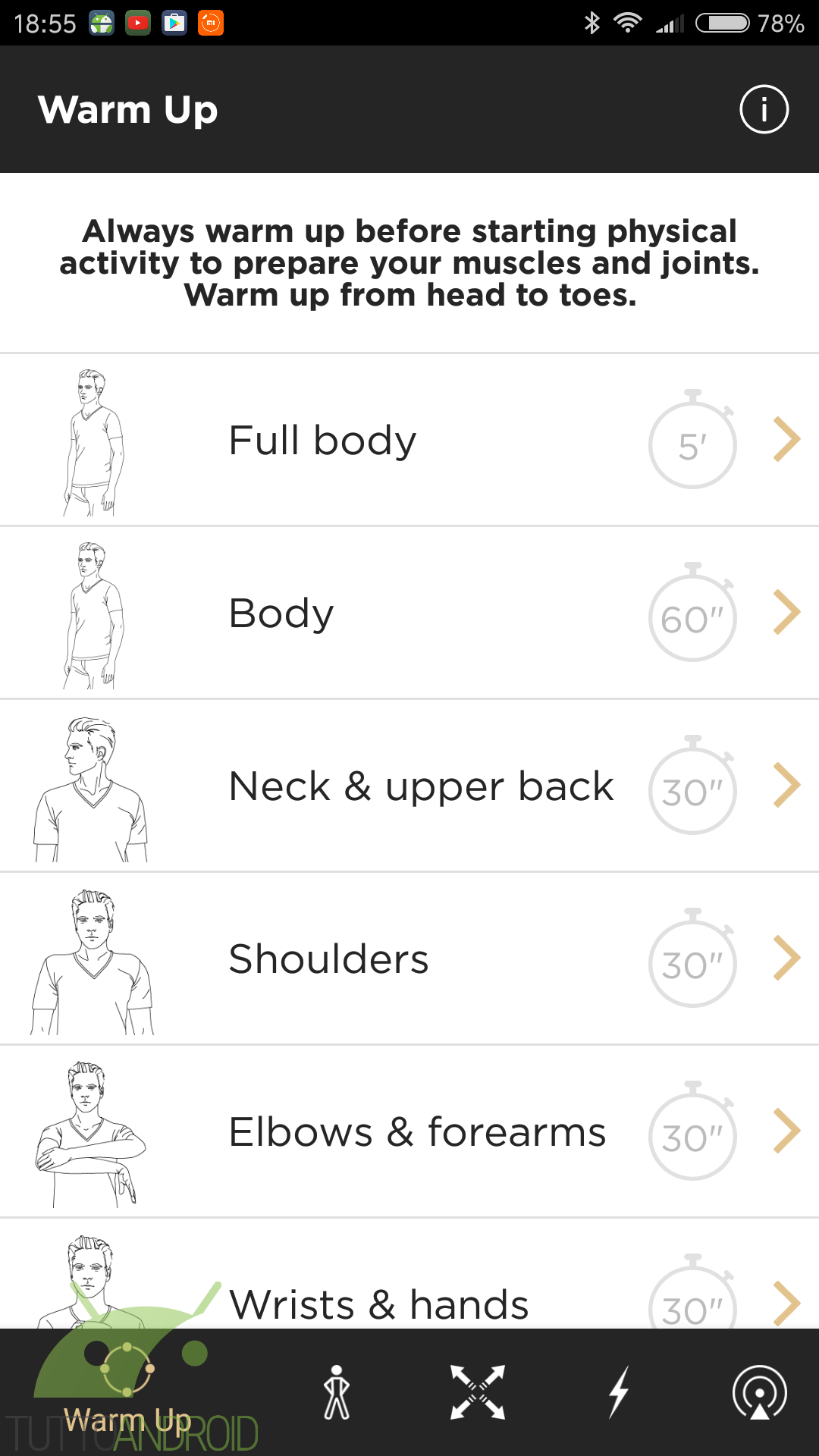Viewport: 819px width, 1456px height.
Task: Switch to the standing figure tab
Action: (x=337, y=1392)
